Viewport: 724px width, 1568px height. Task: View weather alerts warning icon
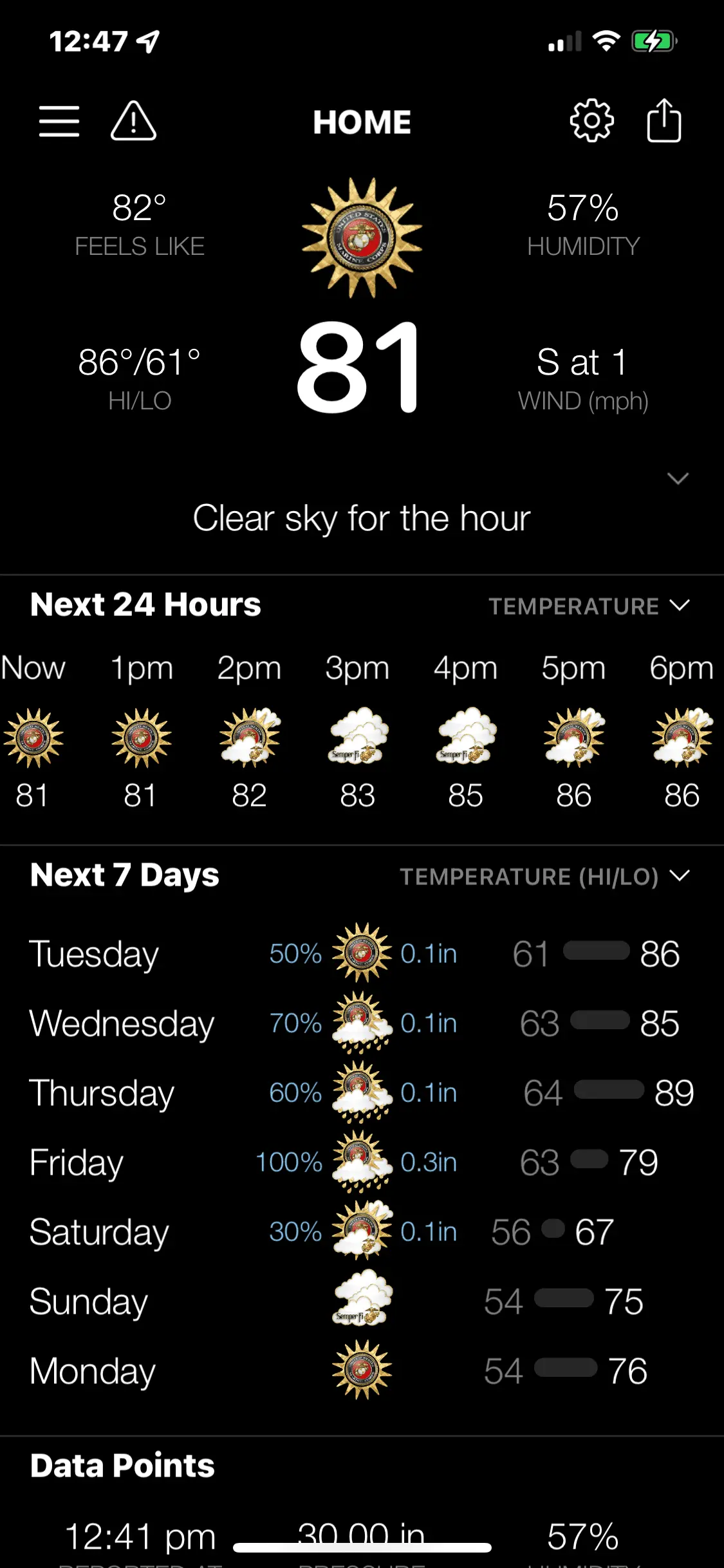(133, 121)
